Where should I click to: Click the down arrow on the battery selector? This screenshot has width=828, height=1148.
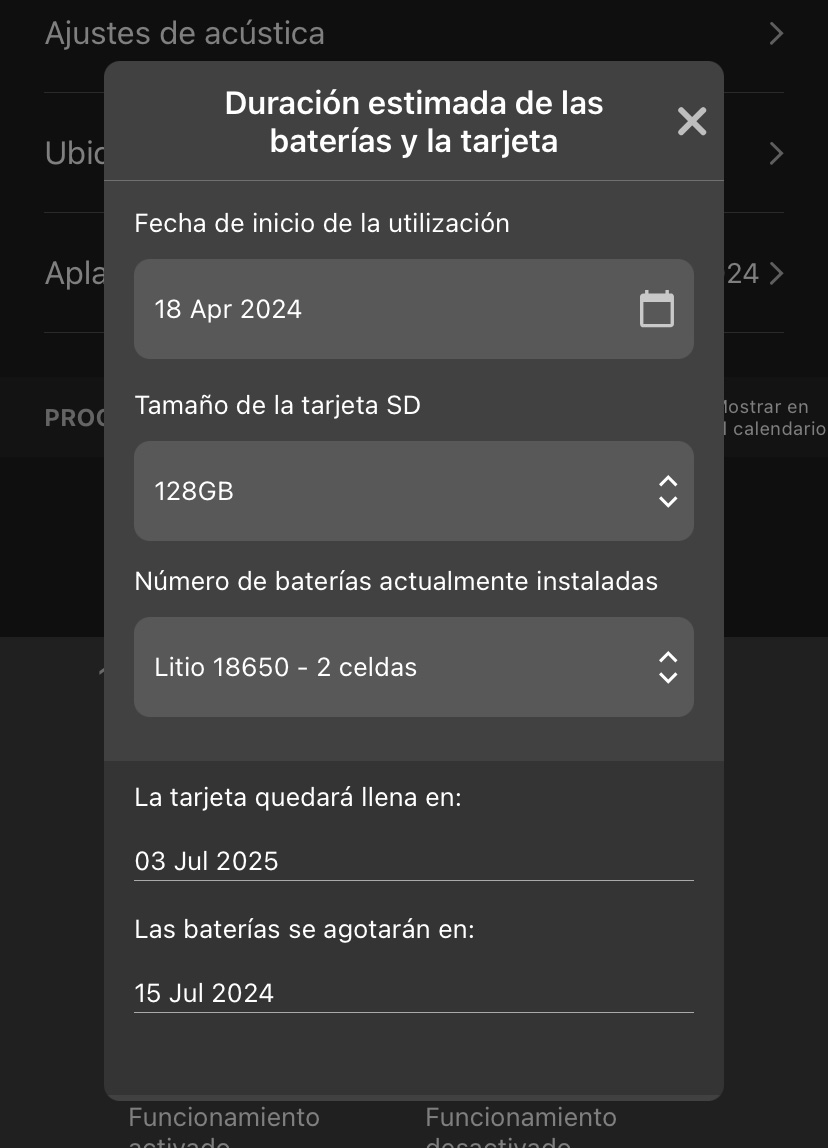click(x=668, y=676)
